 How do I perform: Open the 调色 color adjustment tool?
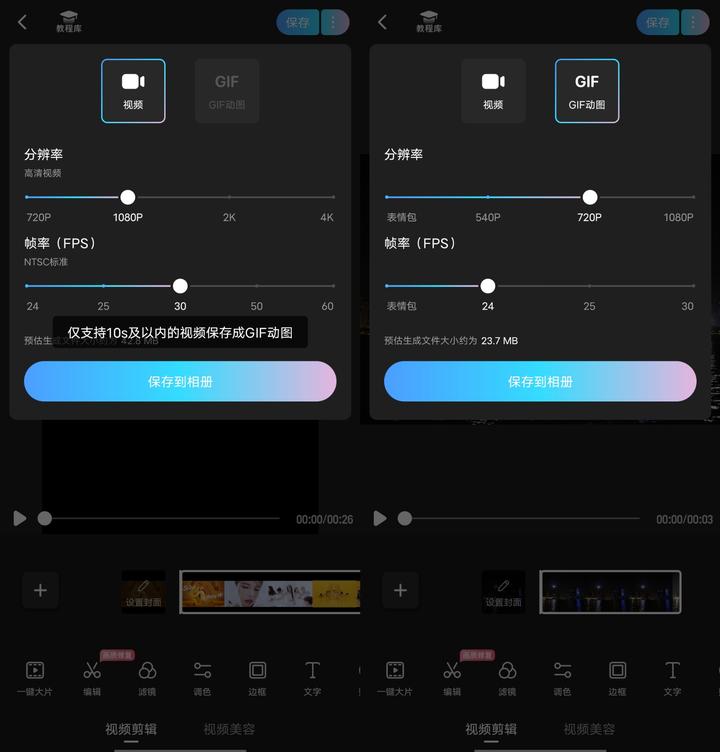click(202, 675)
